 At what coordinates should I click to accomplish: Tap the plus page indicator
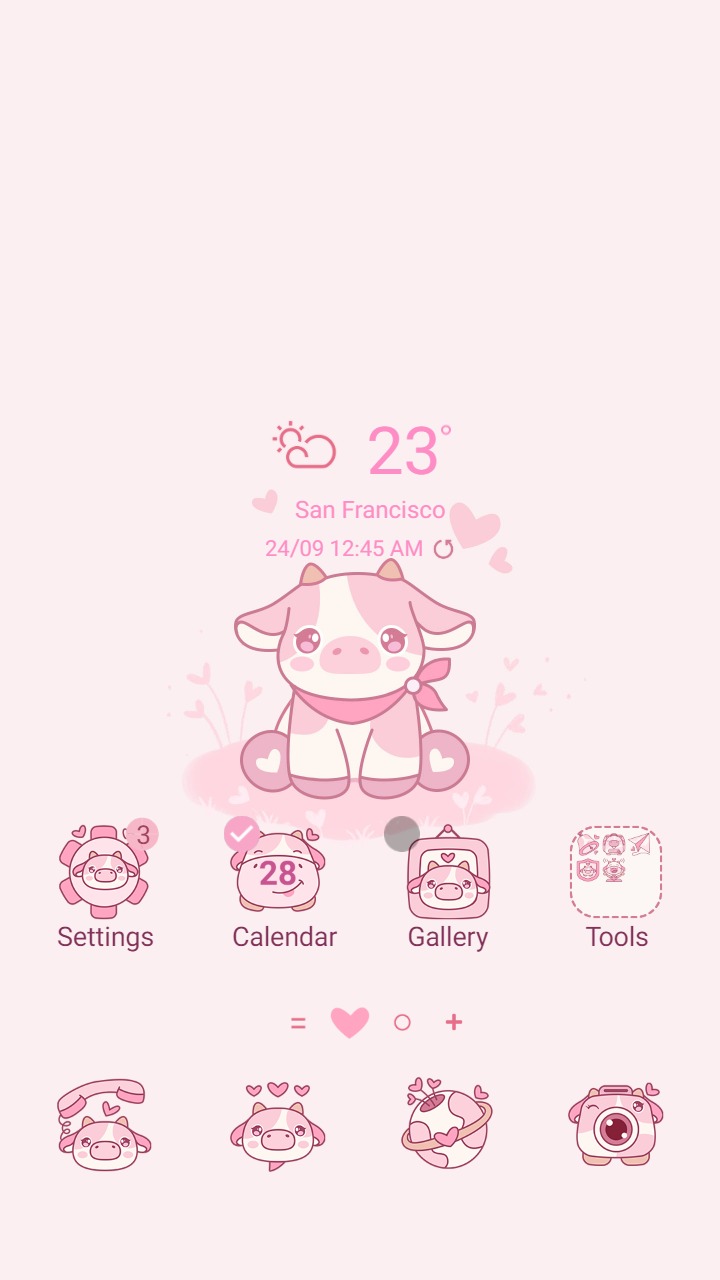click(x=454, y=1022)
